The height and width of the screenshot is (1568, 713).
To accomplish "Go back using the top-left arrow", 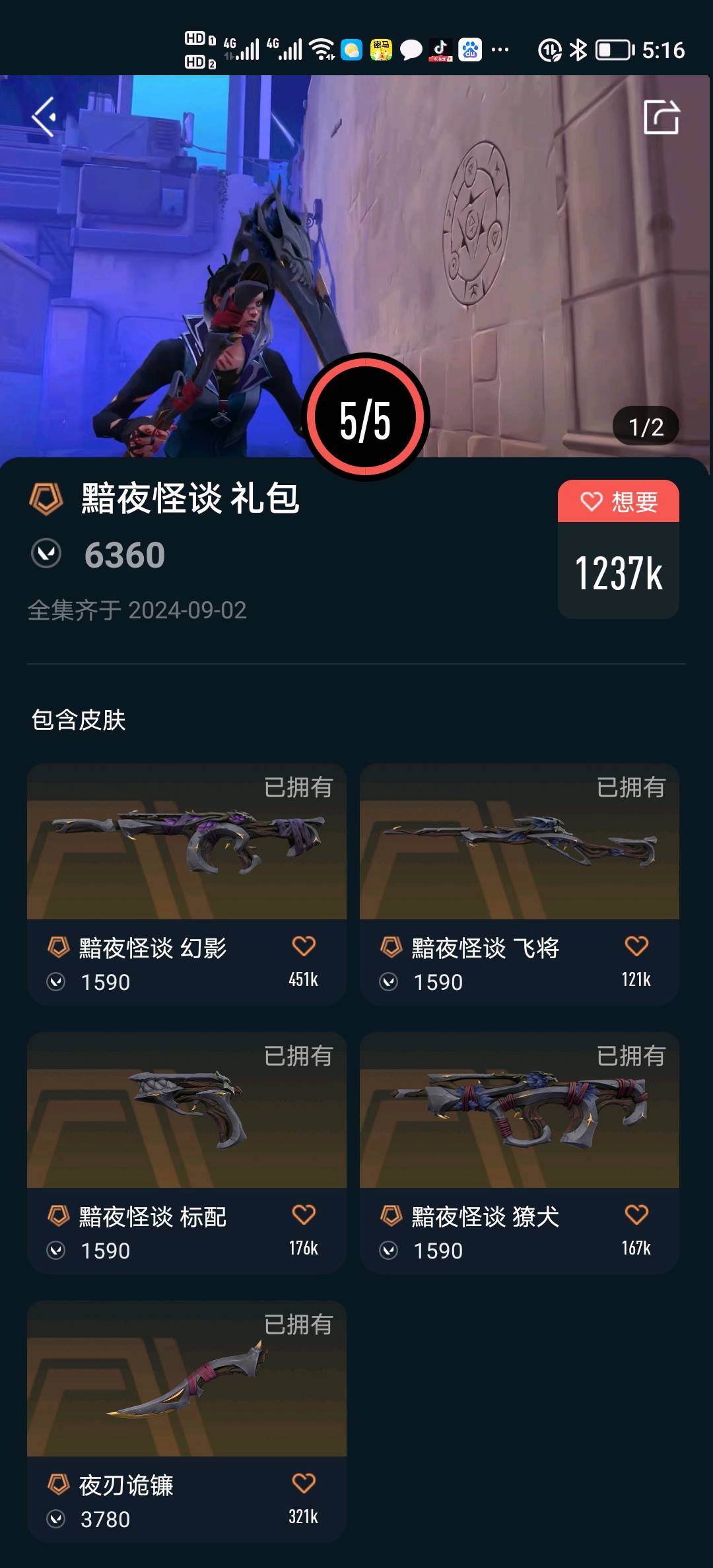I will (44, 117).
